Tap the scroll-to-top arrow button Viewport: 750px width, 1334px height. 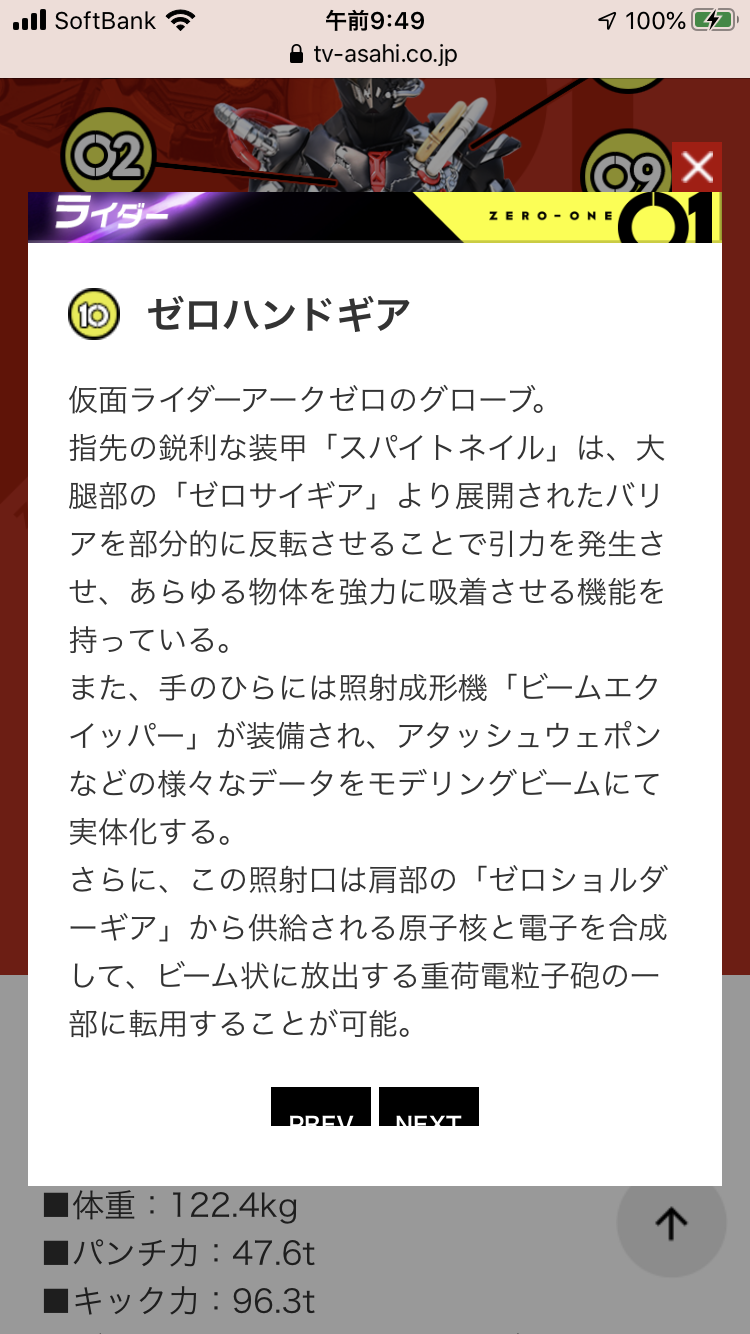[671, 1223]
